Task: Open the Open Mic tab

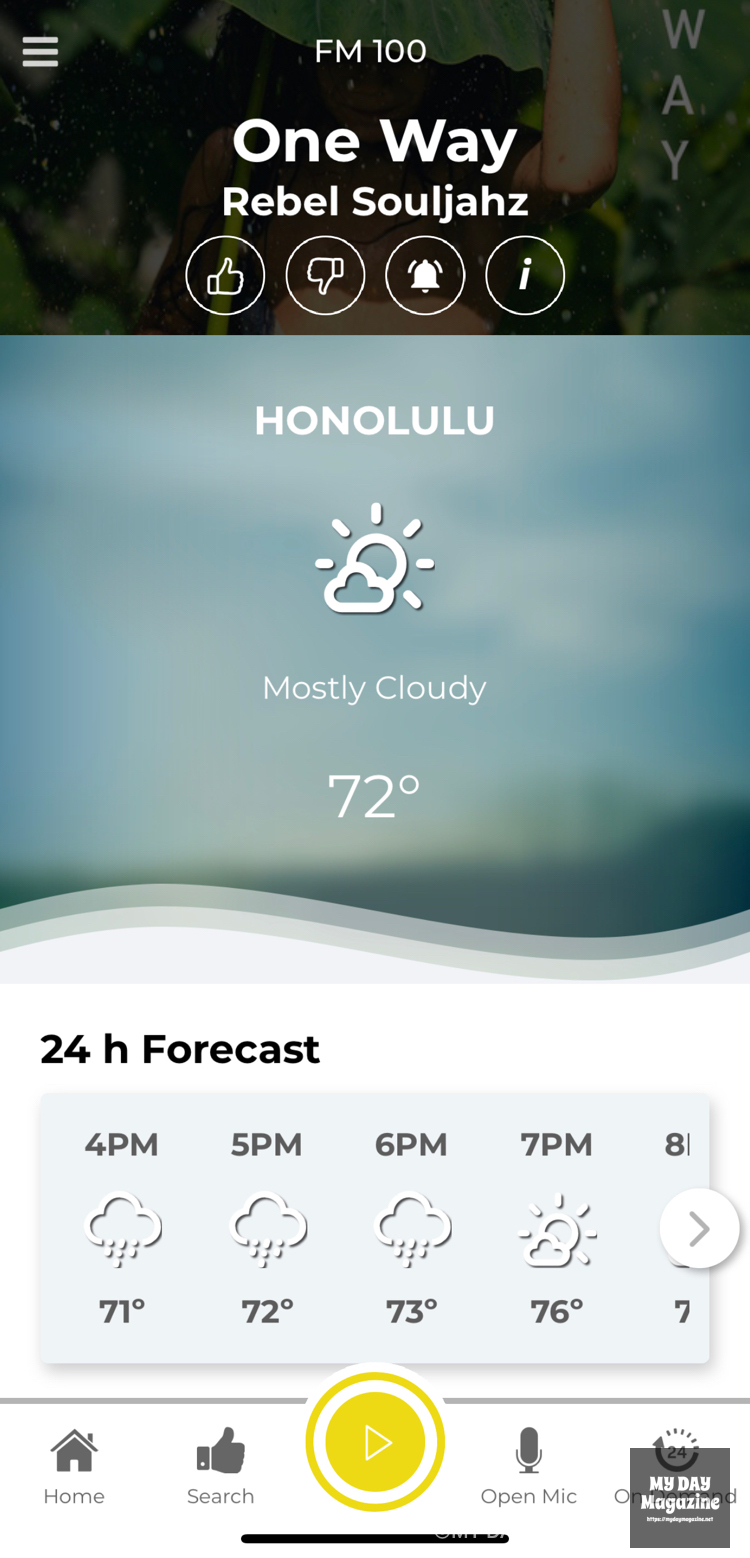Action: click(528, 1465)
